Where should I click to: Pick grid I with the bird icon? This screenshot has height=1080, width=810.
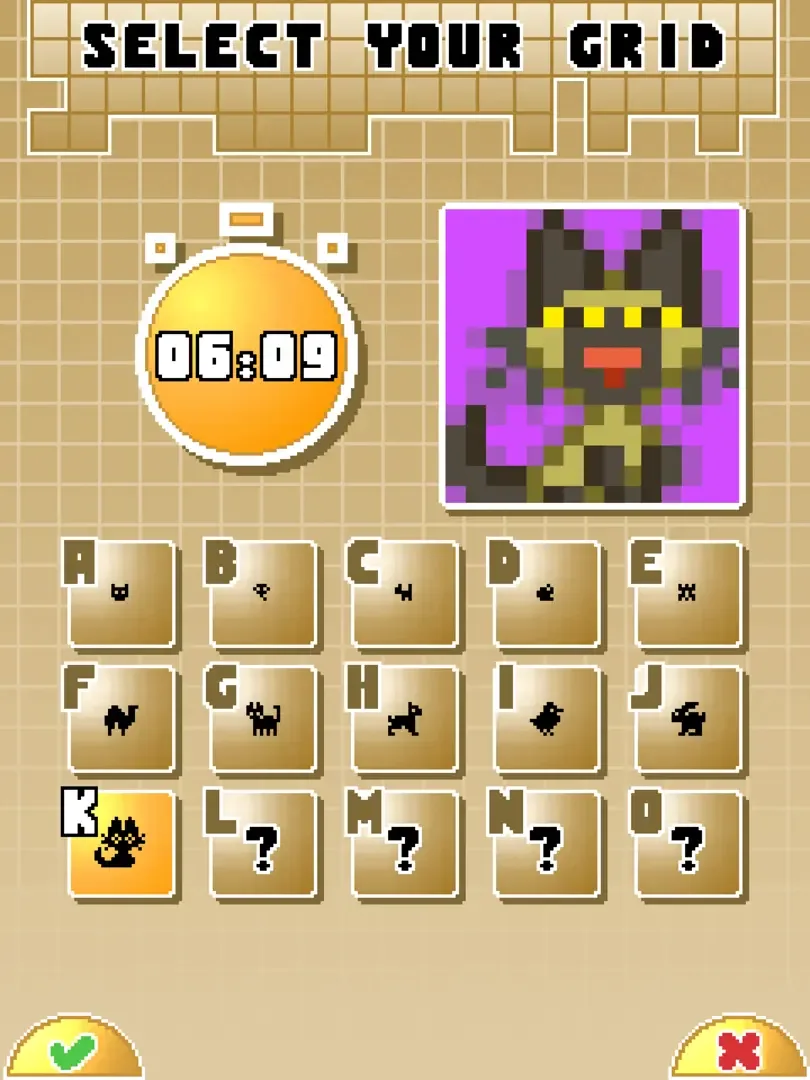(x=547, y=719)
